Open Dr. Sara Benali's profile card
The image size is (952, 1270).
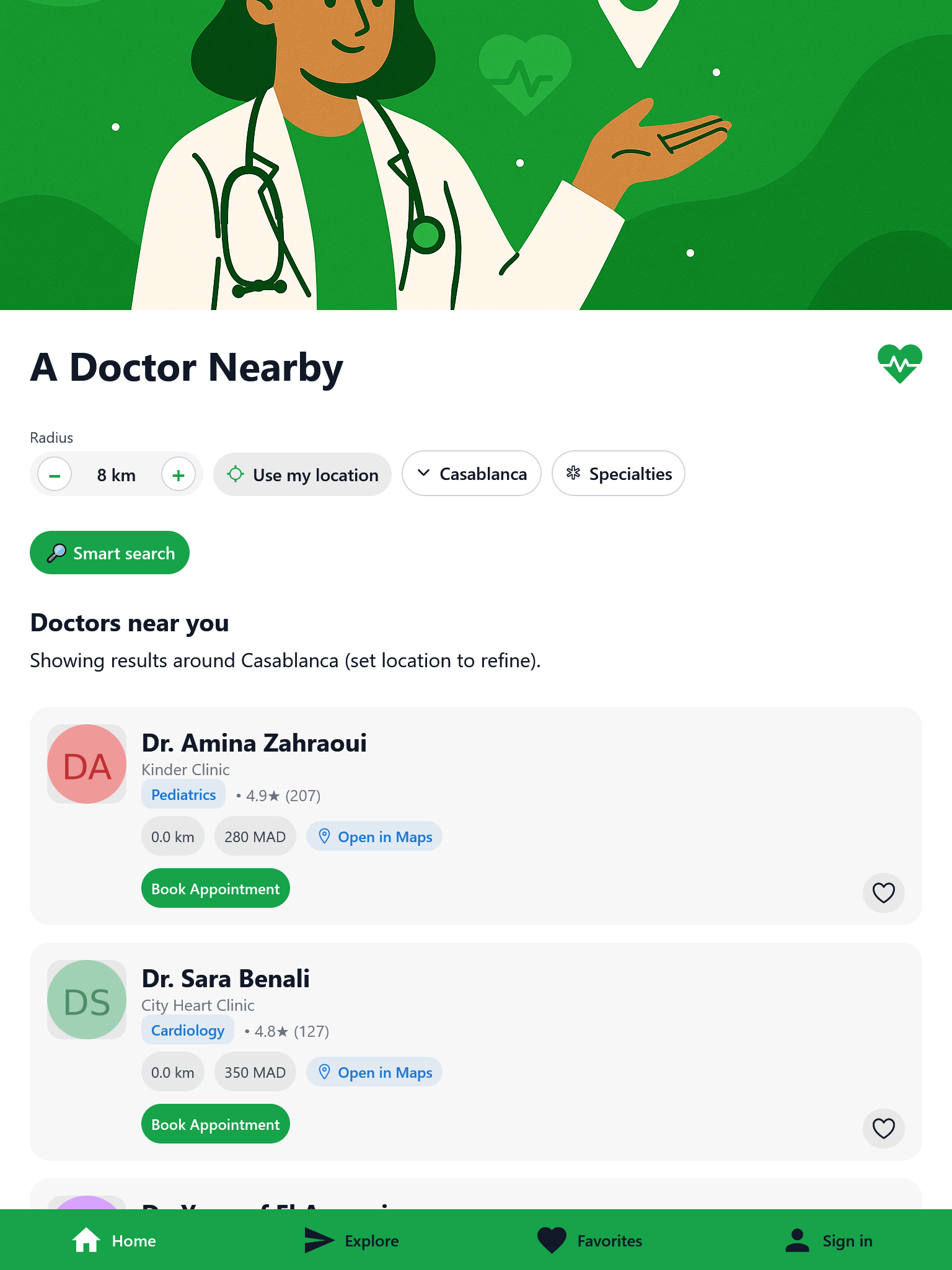(x=226, y=979)
